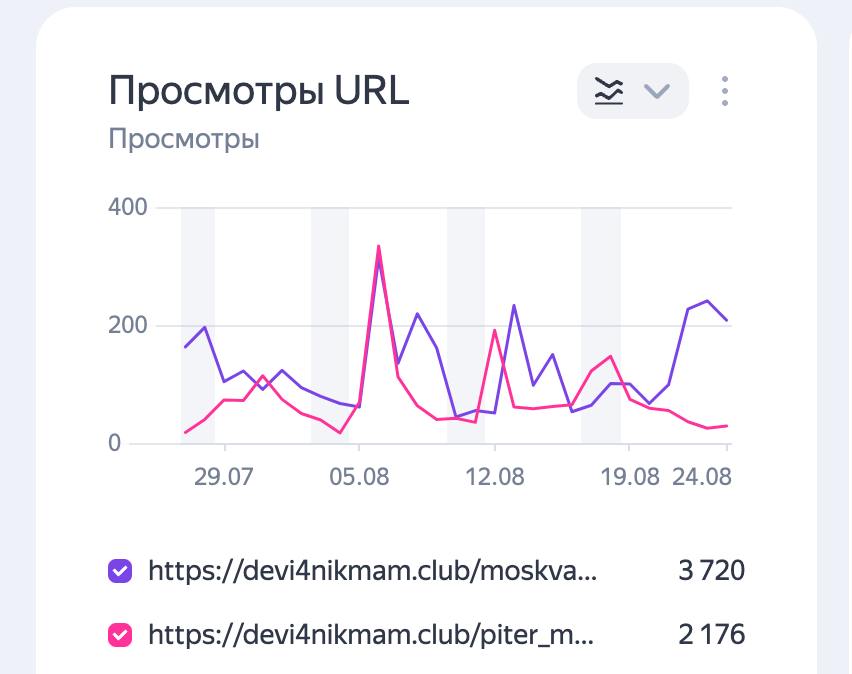Viewport: 852px width, 674px height.
Task: Uncheck the moskva URL series checkbox
Action: [120, 571]
